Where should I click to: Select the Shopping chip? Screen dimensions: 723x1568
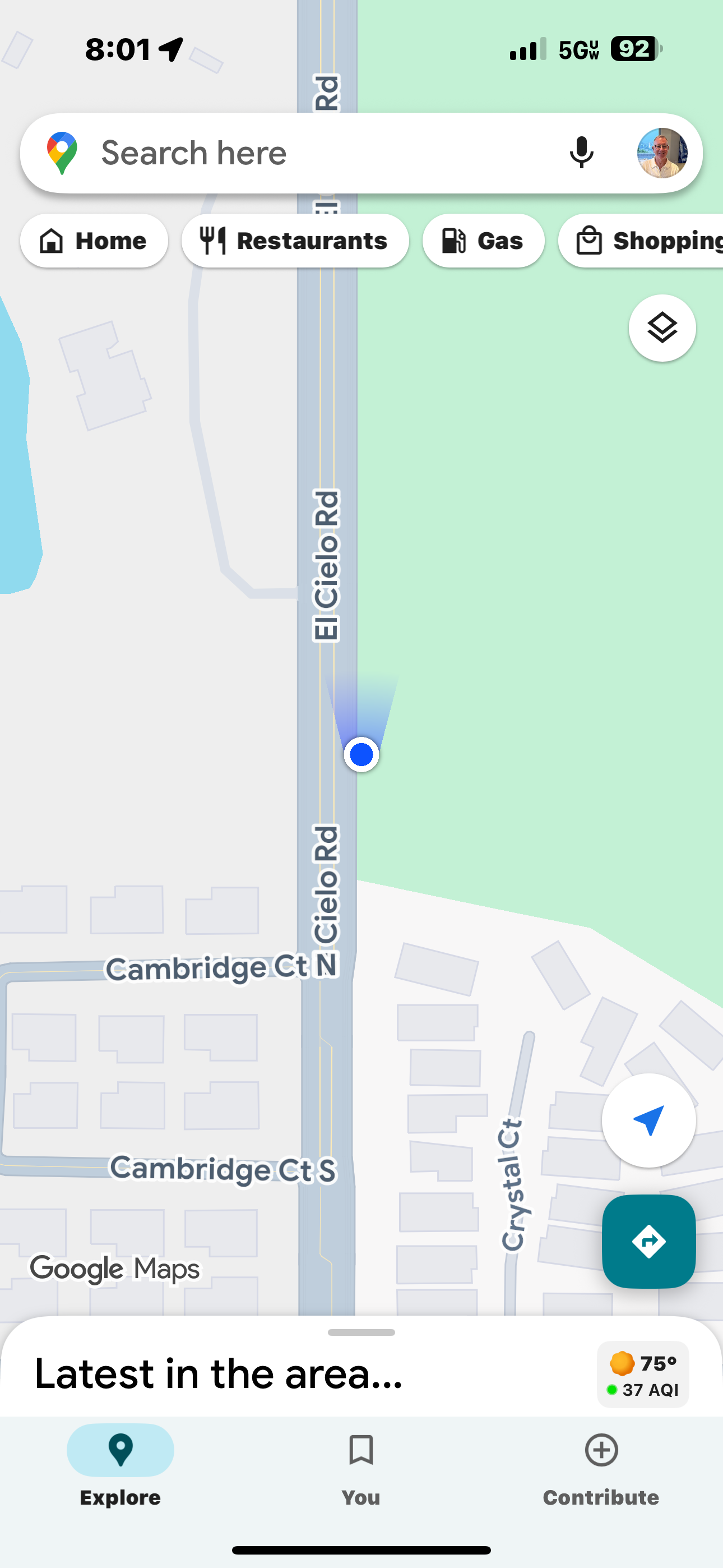point(645,241)
